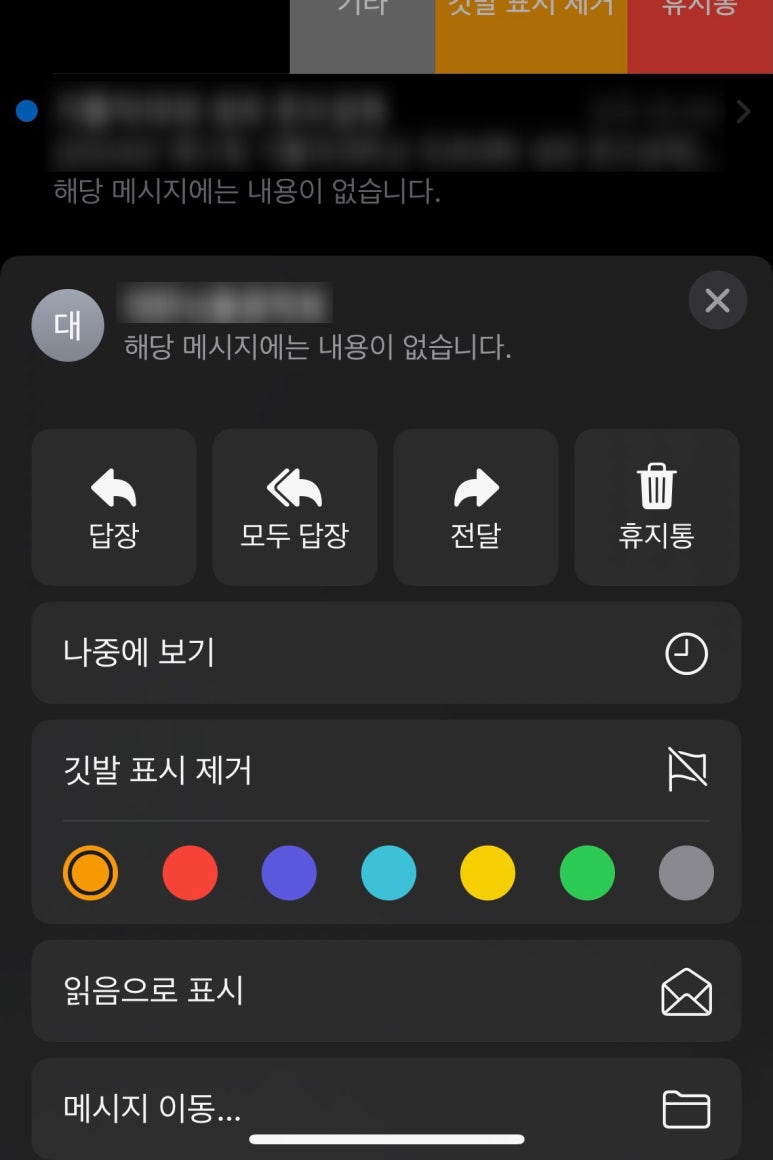
Task: Select 나중에 보기 reminder option
Action: click(x=386, y=653)
